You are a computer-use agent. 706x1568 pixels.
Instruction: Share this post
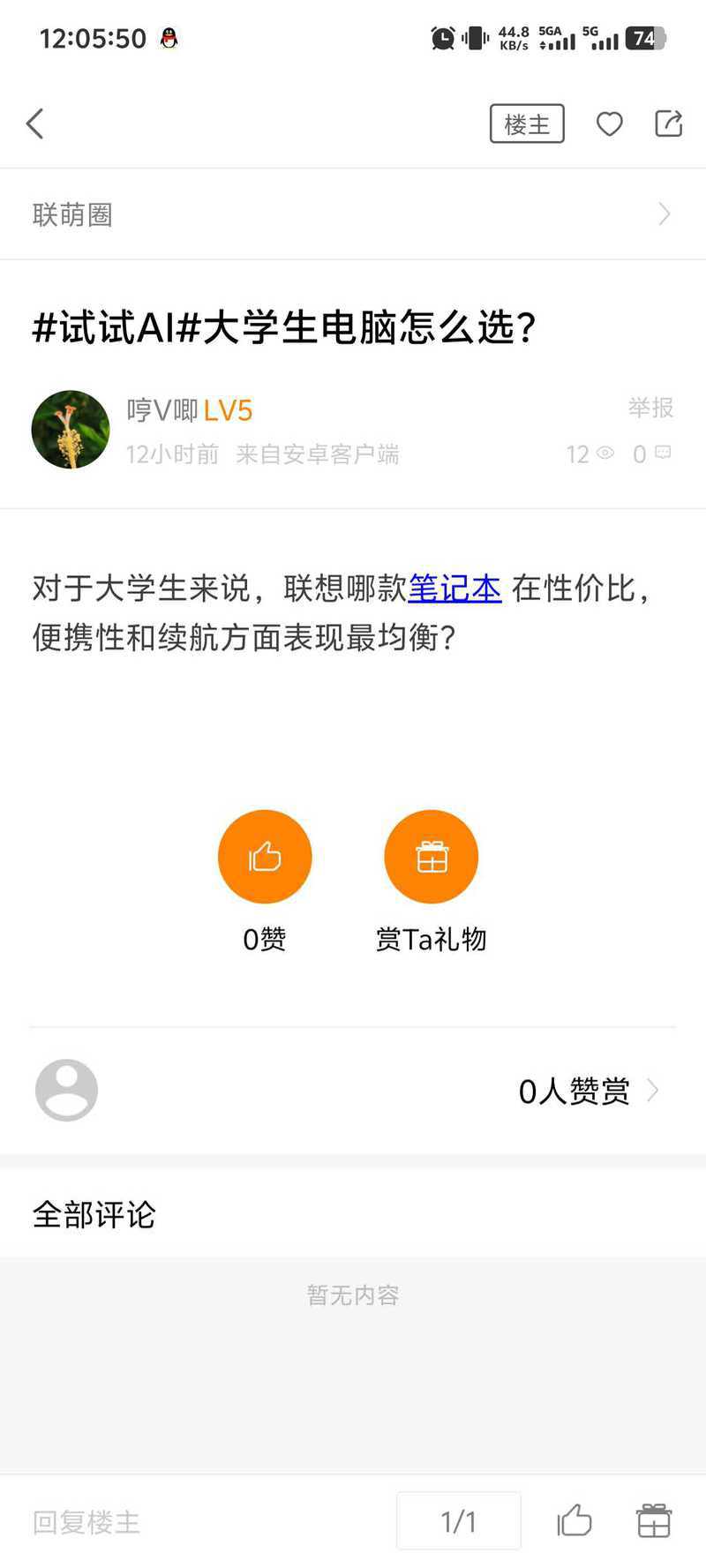[669, 124]
